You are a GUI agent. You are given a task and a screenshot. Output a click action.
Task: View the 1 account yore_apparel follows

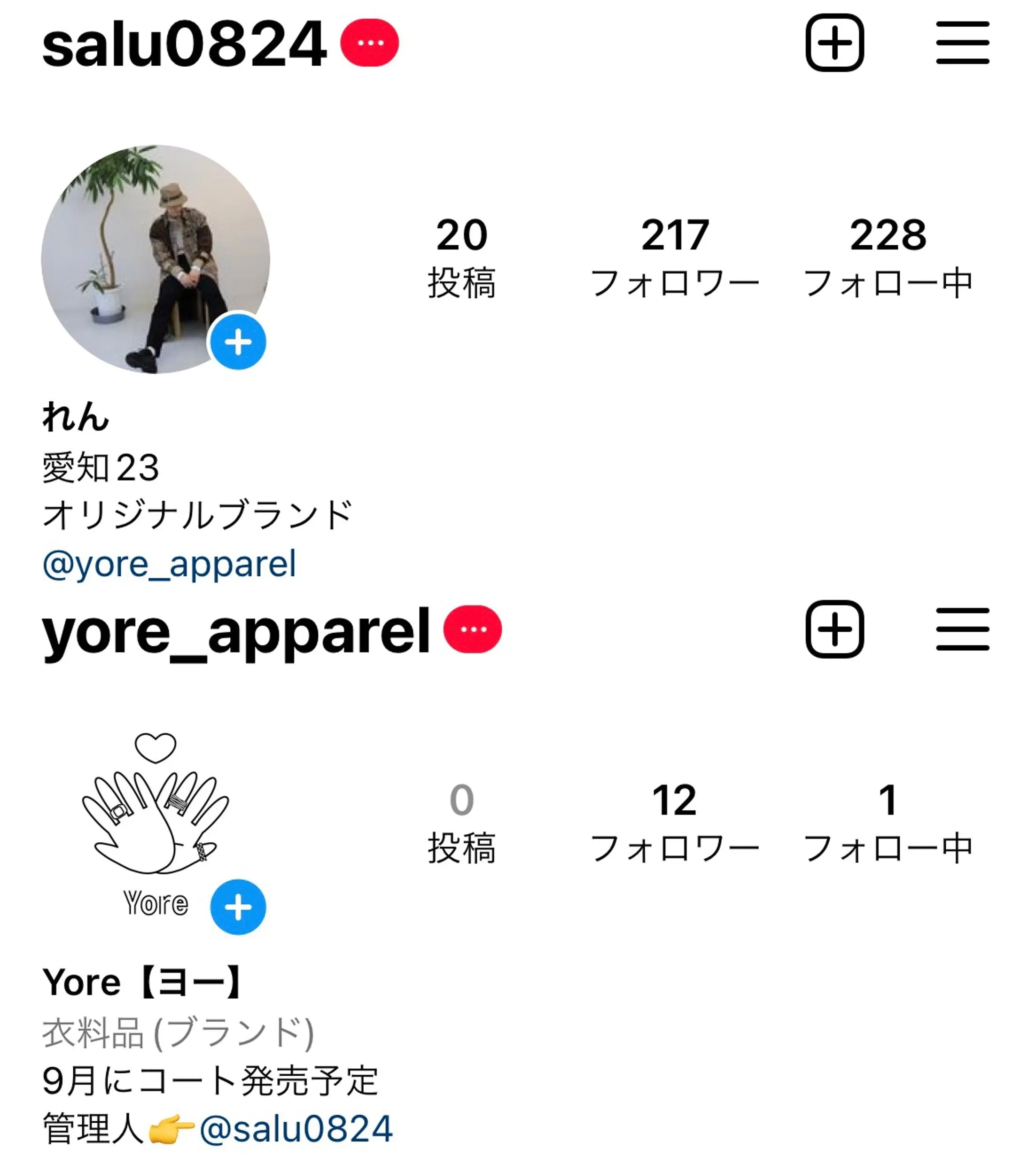[x=887, y=821]
